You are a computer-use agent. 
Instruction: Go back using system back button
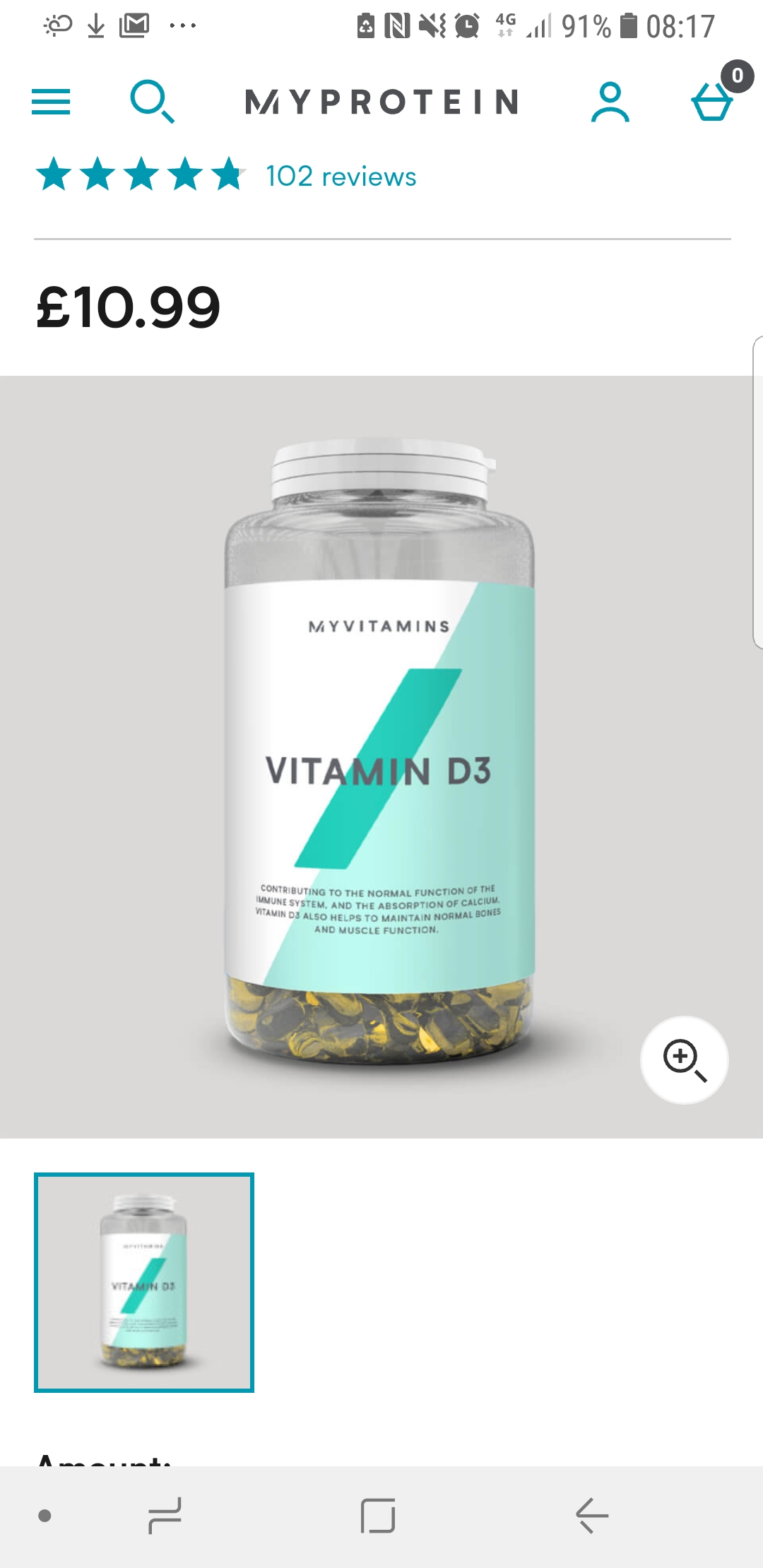tap(592, 1516)
